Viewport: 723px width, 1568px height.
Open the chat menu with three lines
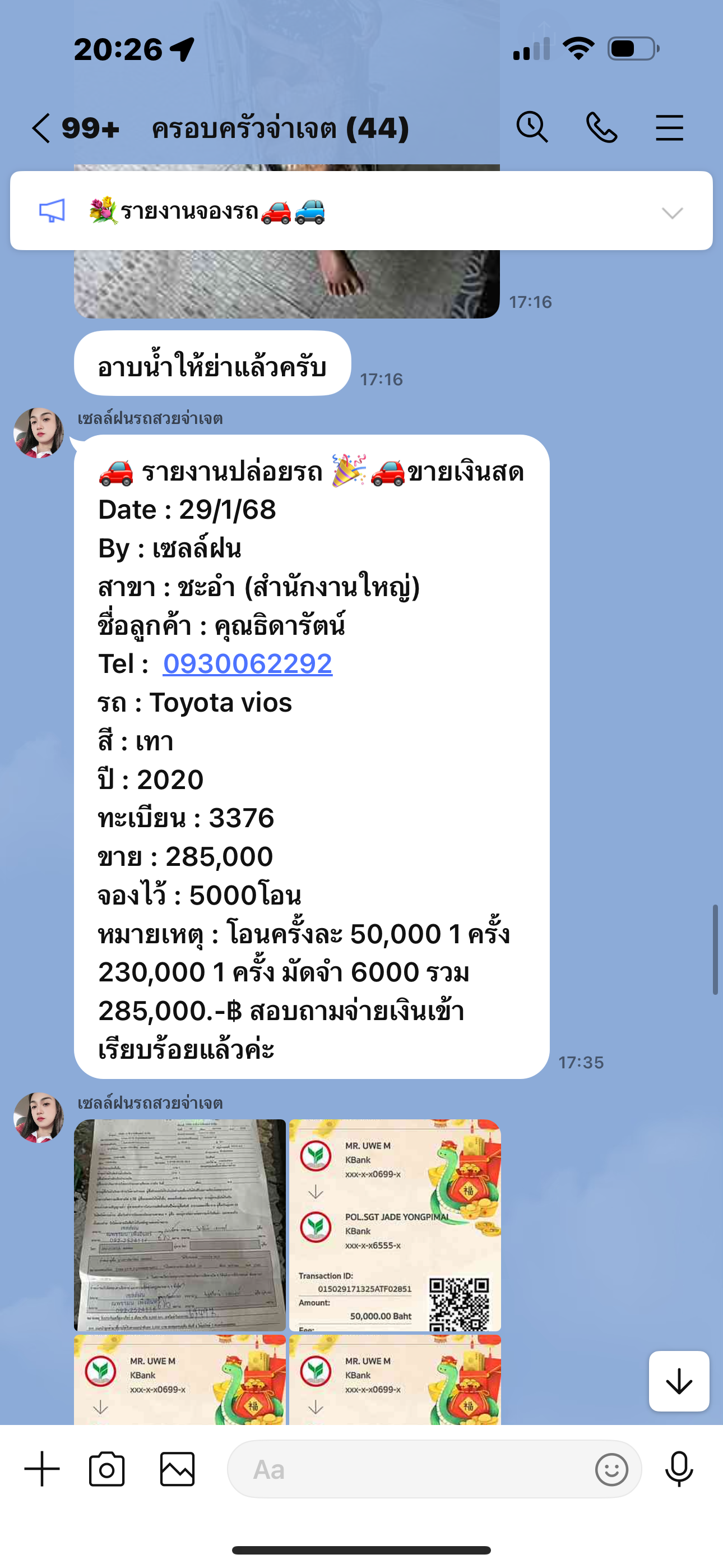point(669,128)
